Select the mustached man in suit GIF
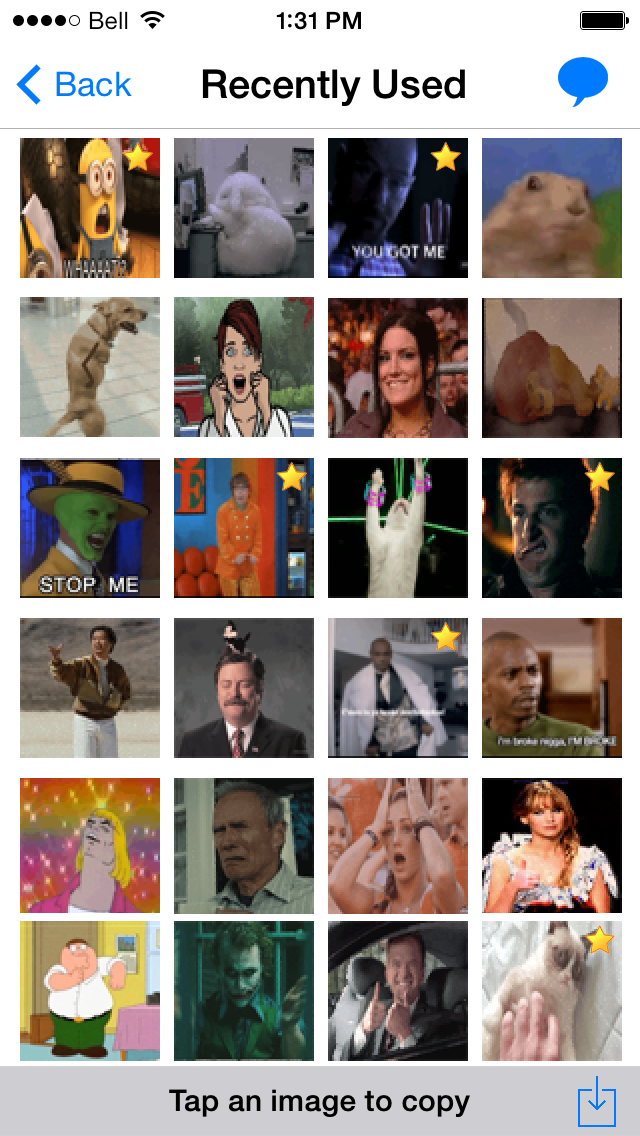The height and width of the screenshot is (1136, 640). [x=244, y=688]
